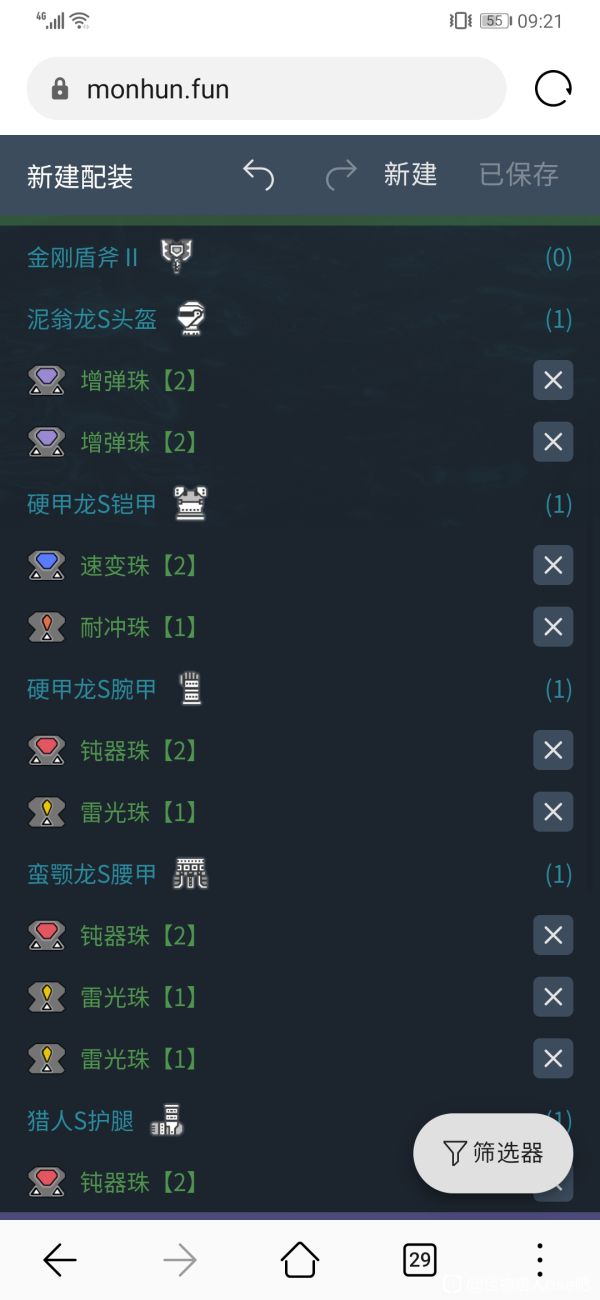Open the 硬甲龙S铠甲 armor entry
The height and width of the screenshot is (1300, 600).
pyautogui.click(x=92, y=504)
